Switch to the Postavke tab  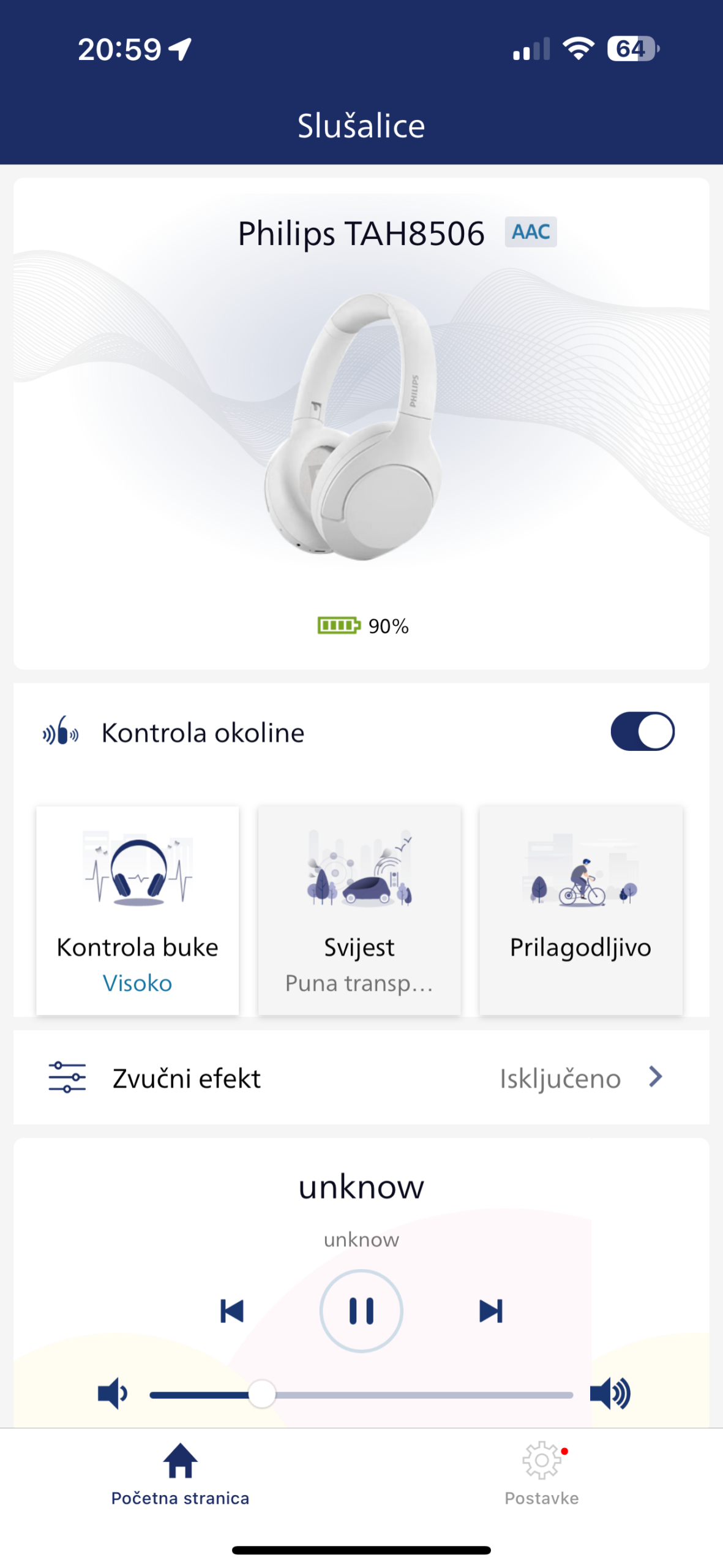542,1473
